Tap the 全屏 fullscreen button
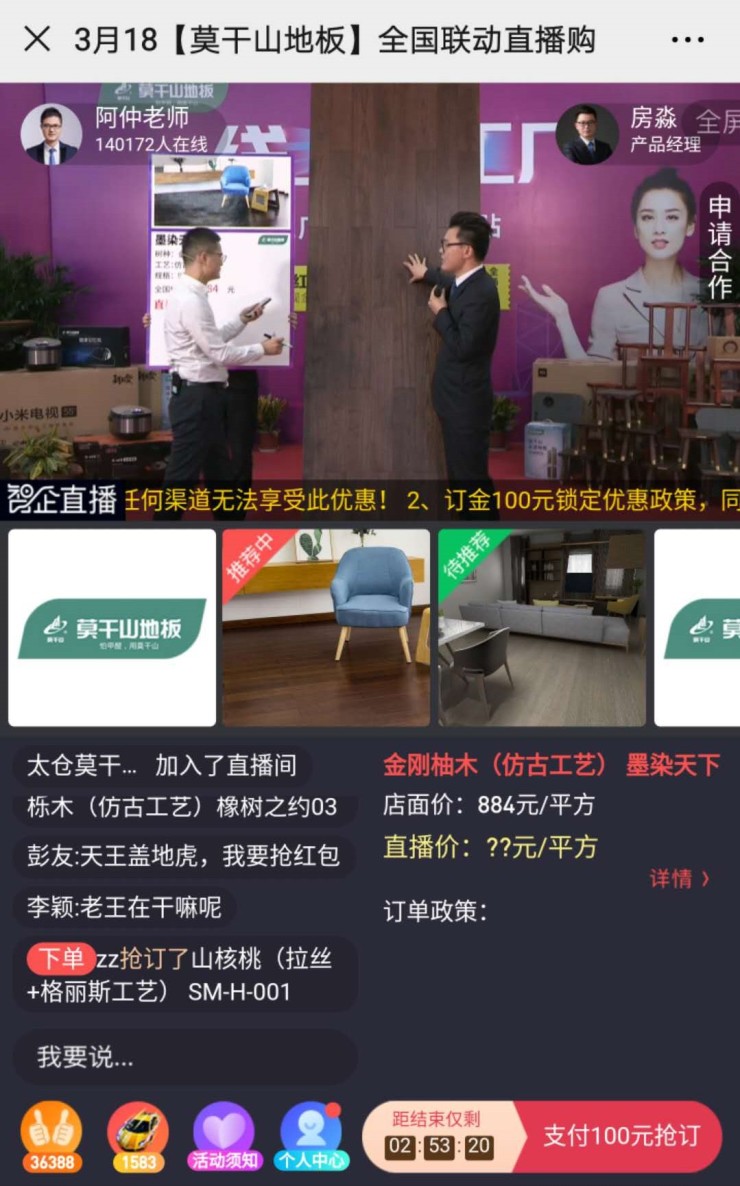Image resolution: width=740 pixels, height=1186 pixels. (x=718, y=122)
